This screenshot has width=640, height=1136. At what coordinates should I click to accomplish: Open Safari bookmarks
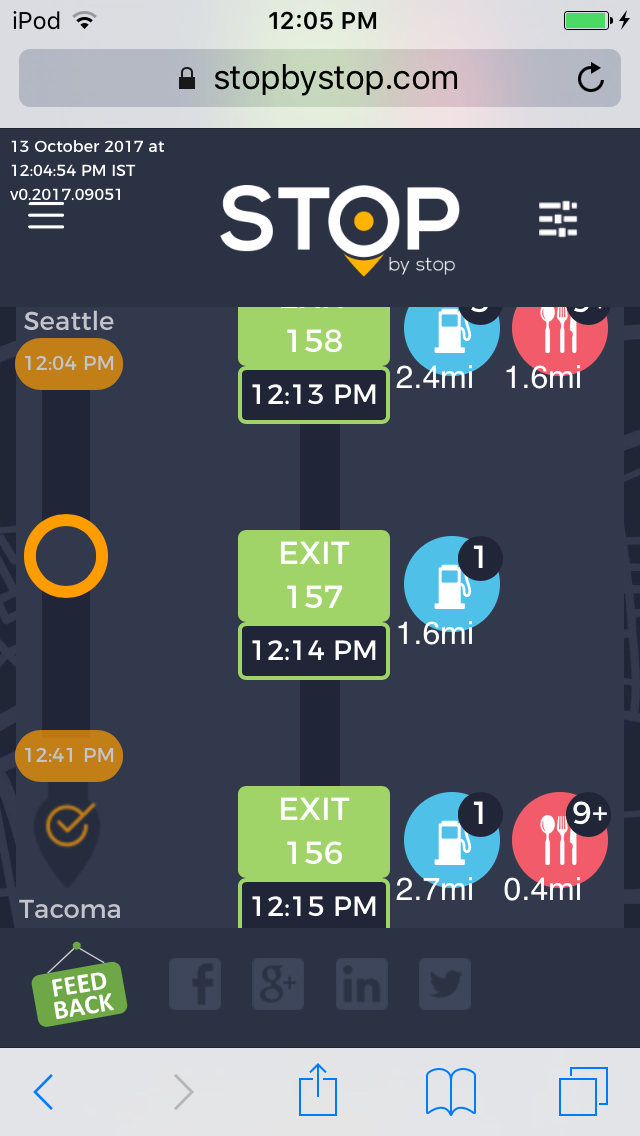tap(450, 1091)
